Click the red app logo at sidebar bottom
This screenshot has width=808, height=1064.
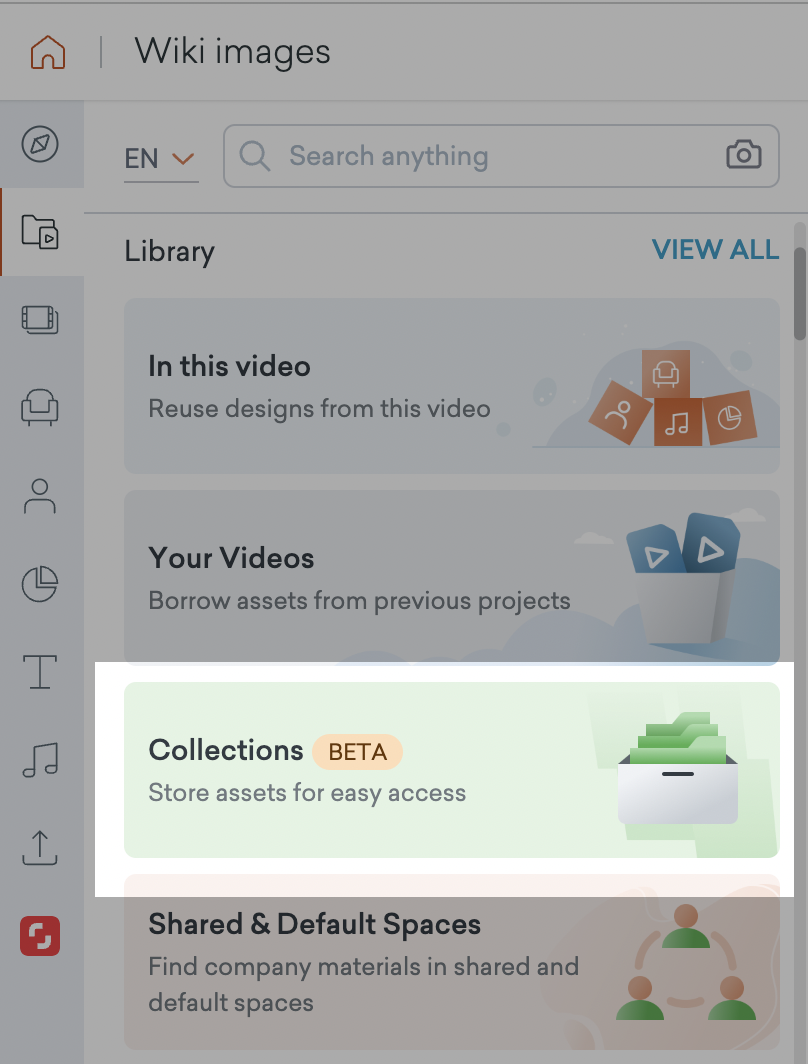click(x=41, y=936)
